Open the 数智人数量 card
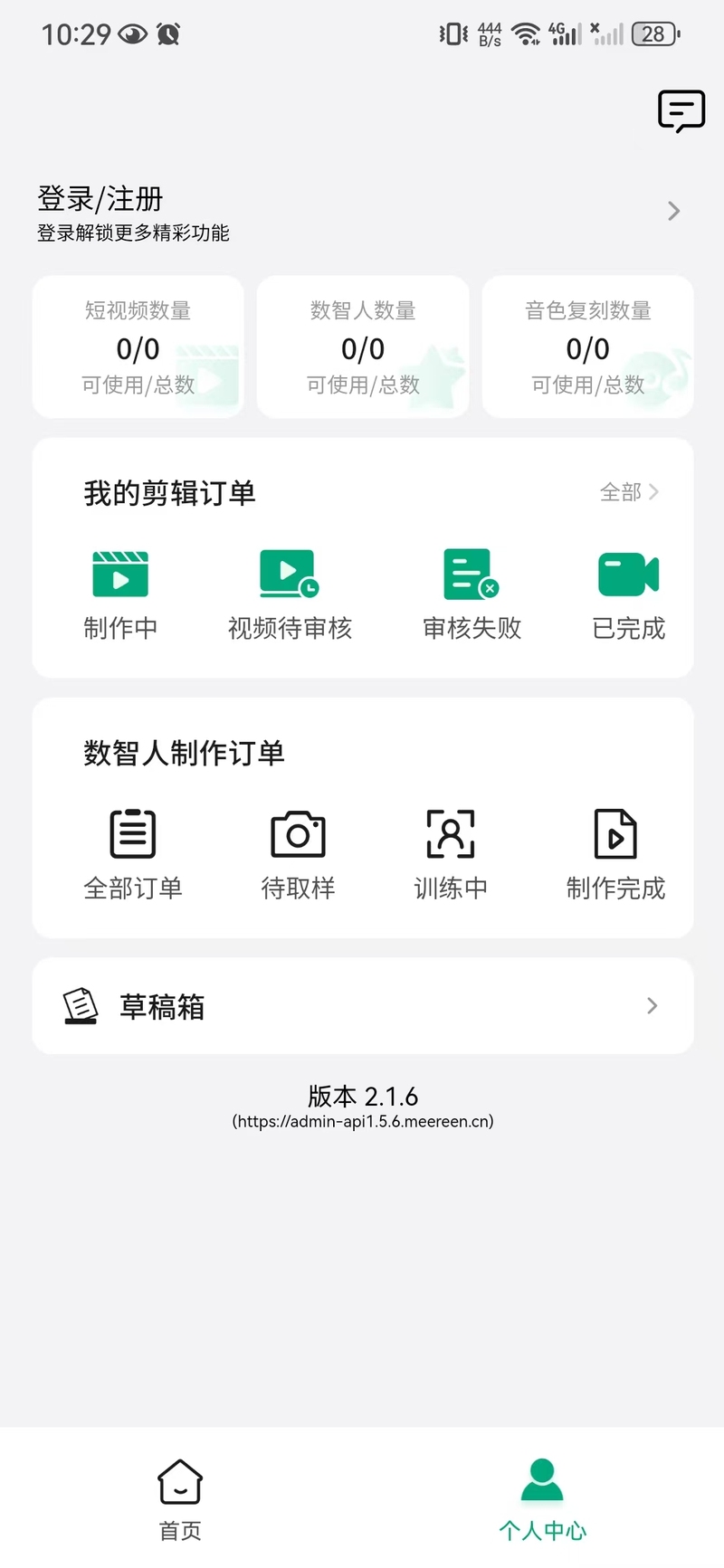The width and height of the screenshot is (724, 1568). [363, 347]
